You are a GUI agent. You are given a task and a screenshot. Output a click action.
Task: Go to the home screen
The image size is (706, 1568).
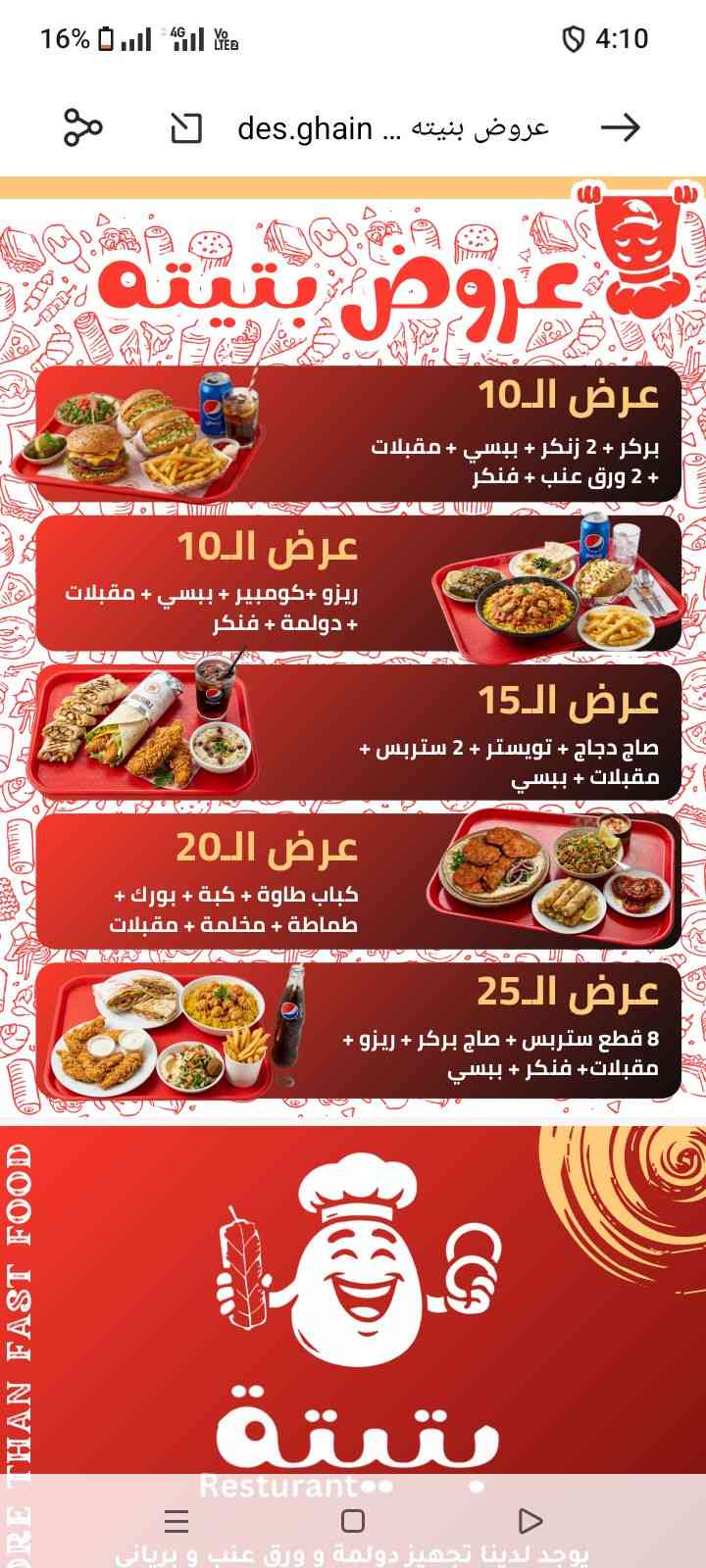(353, 1520)
